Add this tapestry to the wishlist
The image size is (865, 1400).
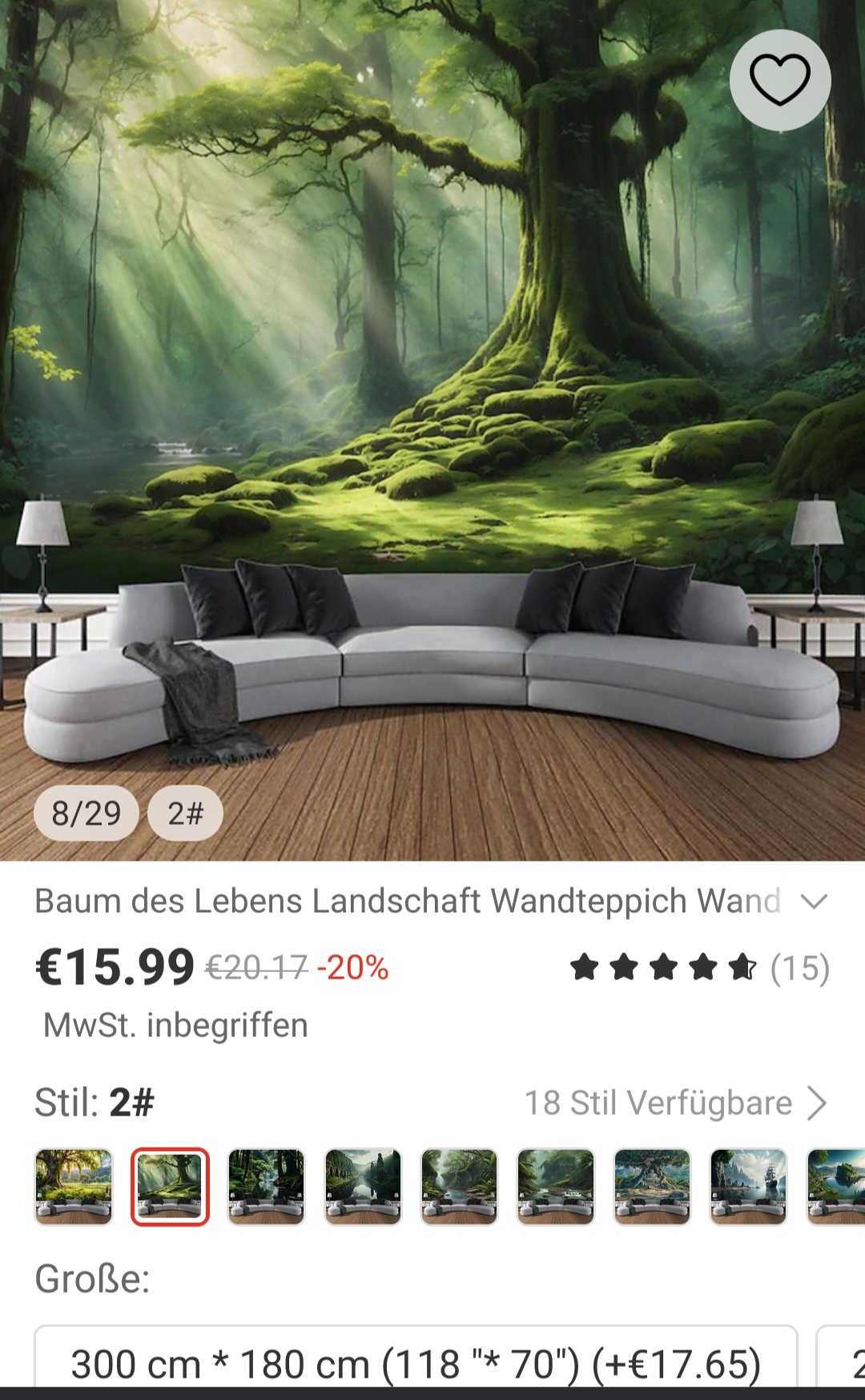coord(779,80)
